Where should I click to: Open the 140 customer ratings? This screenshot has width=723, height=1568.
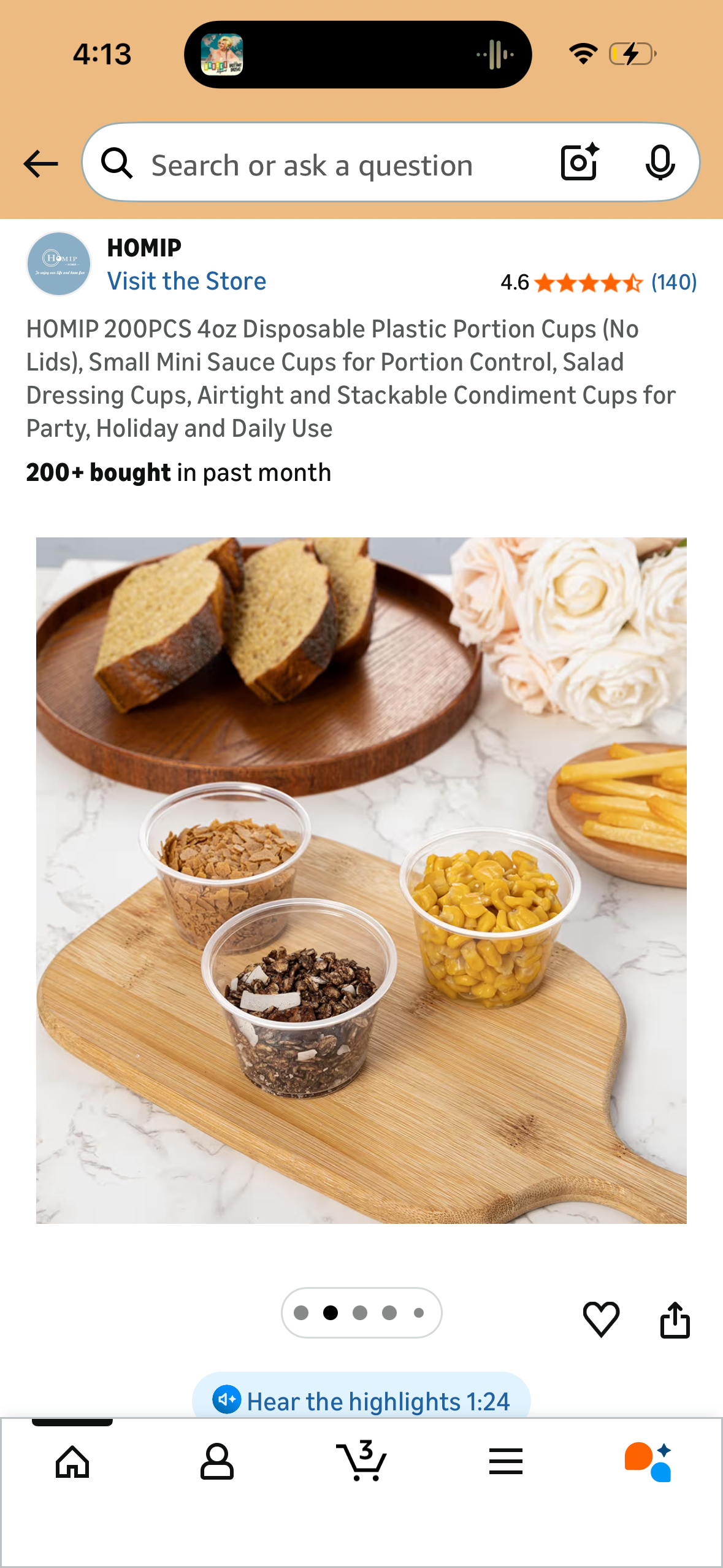673,282
